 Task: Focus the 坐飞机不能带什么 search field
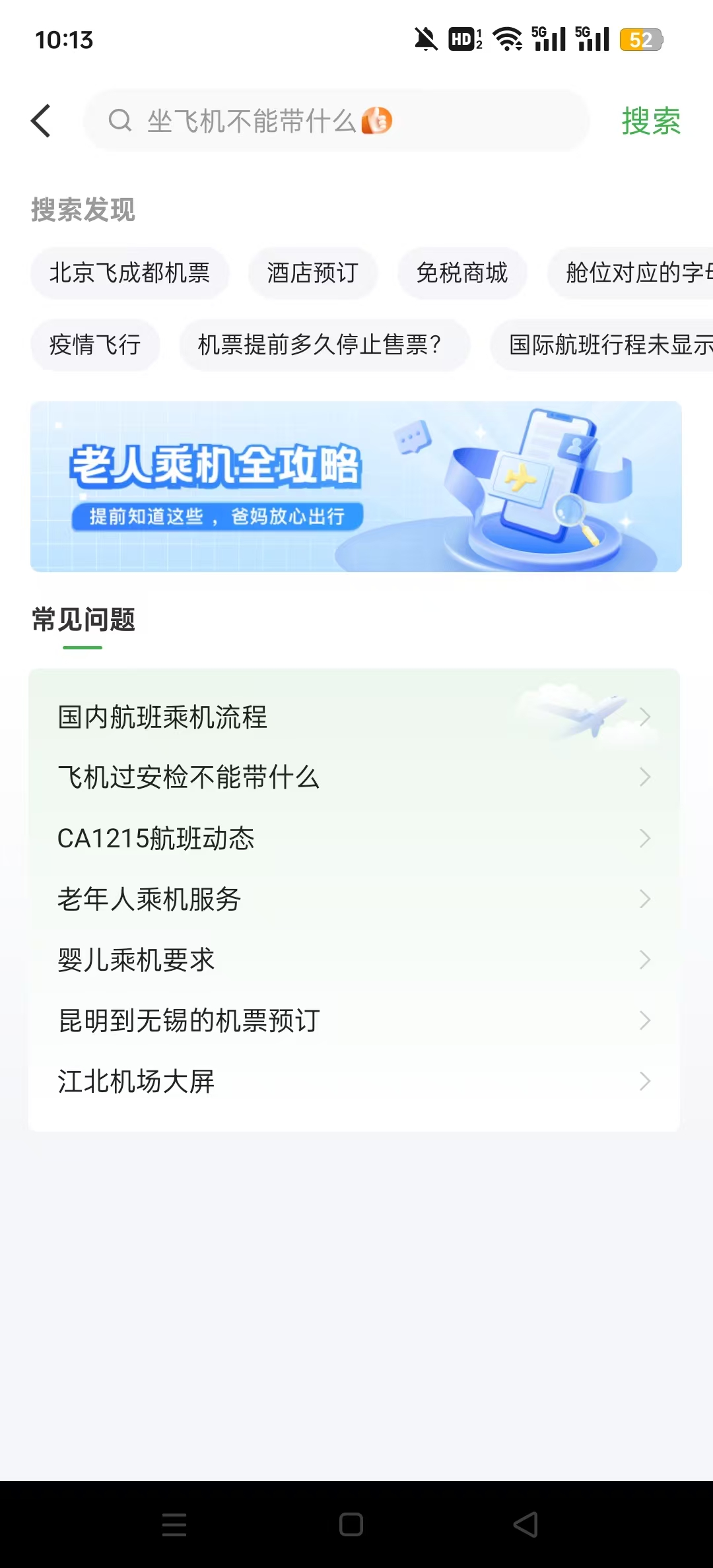click(x=337, y=121)
